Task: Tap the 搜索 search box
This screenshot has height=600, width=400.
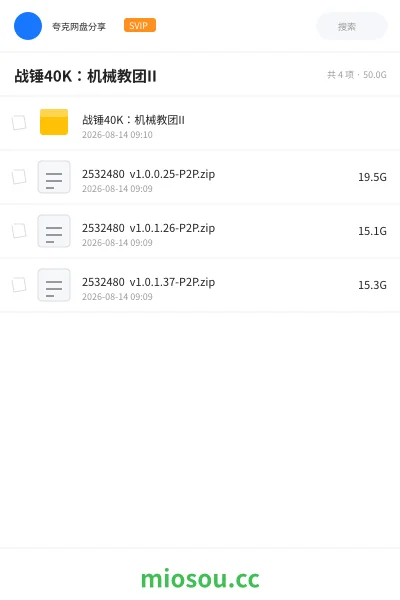Action: coord(352,26)
